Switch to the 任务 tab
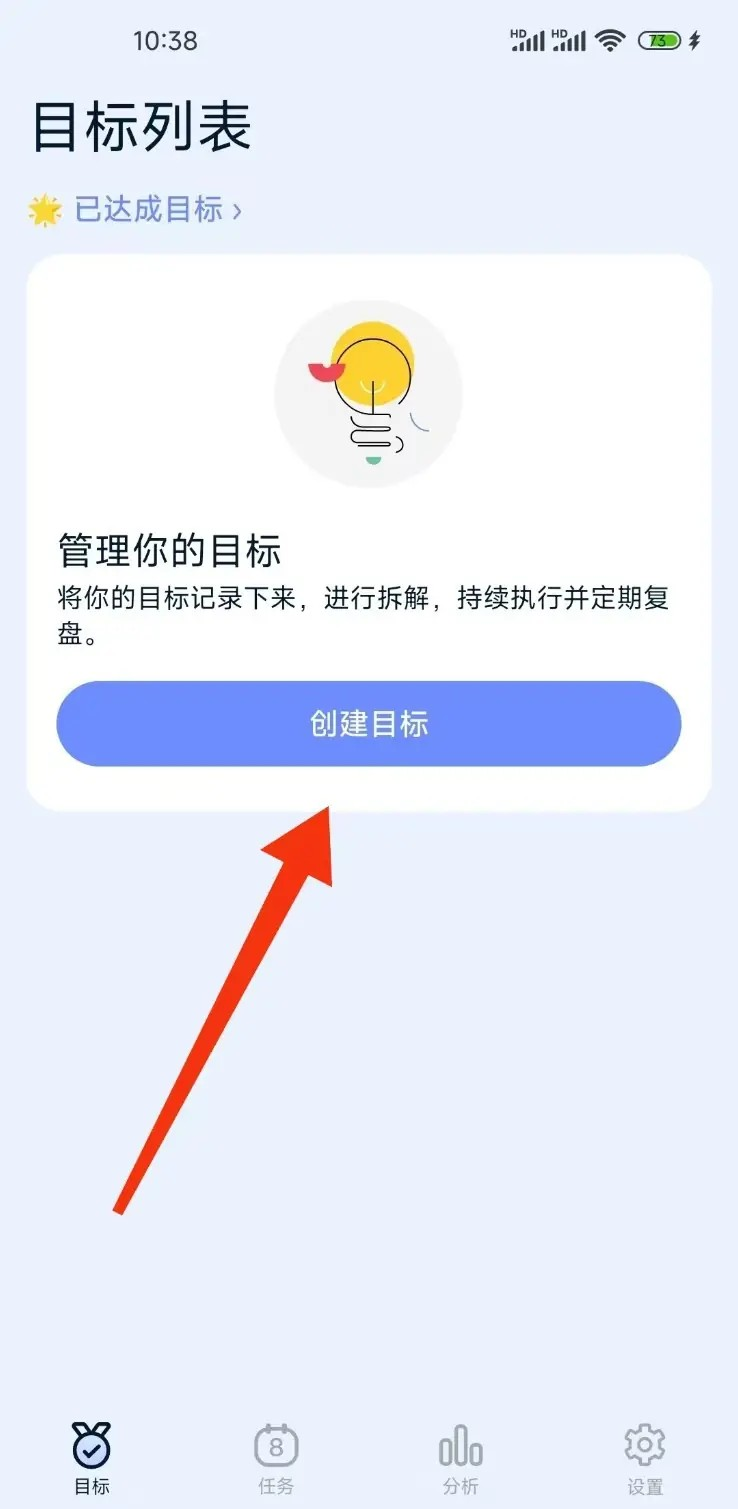This screenshot has height=1509, width=738. pos(276,1458)
